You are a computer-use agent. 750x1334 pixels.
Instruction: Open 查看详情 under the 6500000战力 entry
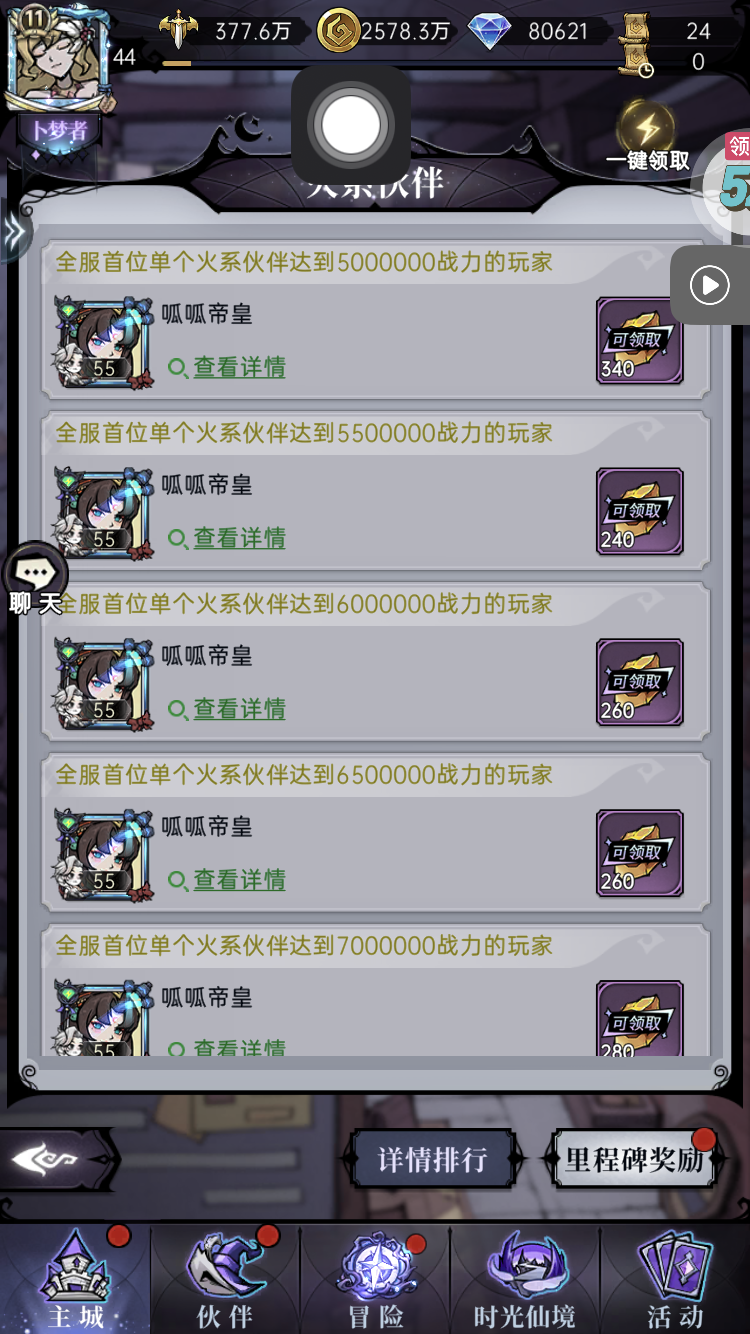(x=238, y=881)
